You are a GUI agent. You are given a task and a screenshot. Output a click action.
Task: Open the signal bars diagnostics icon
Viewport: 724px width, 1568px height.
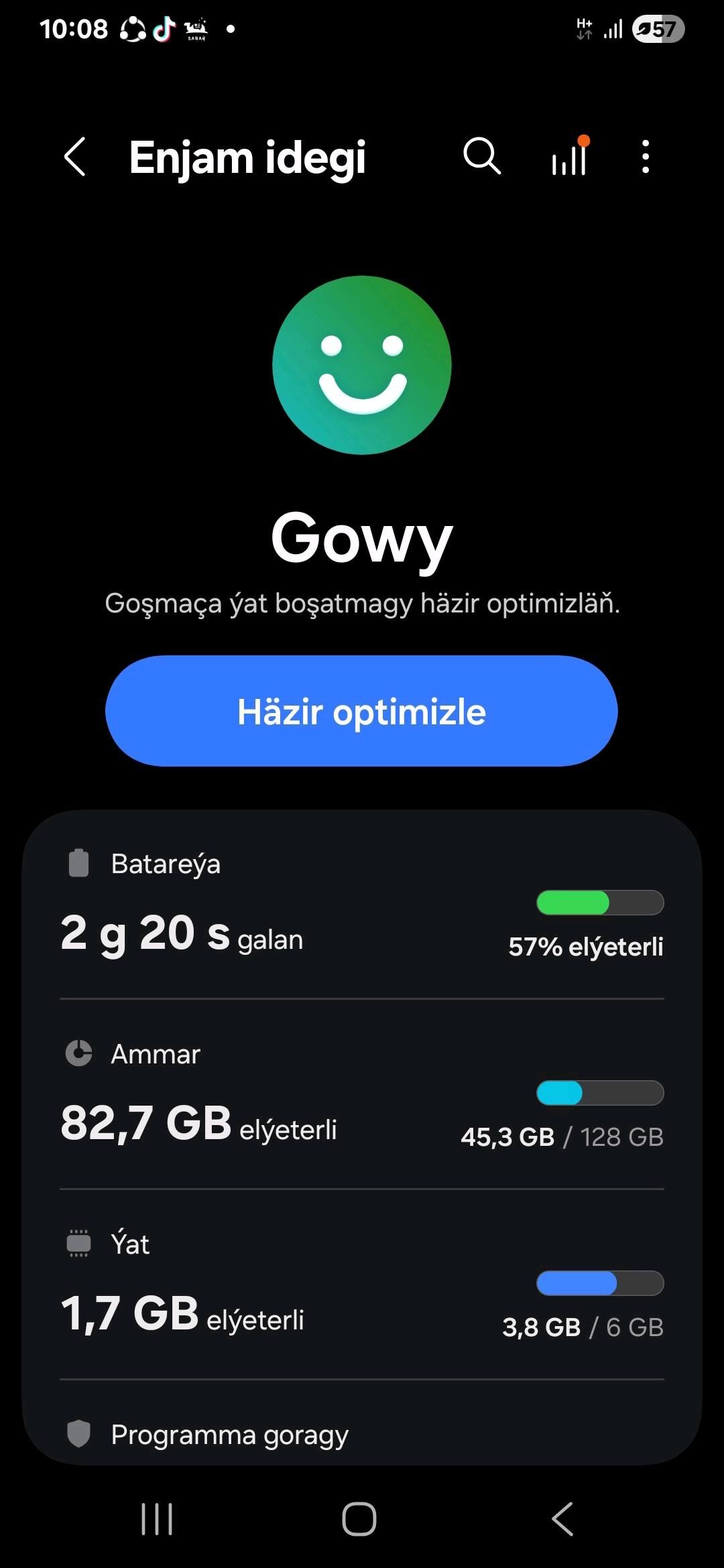tap(570, 155)
